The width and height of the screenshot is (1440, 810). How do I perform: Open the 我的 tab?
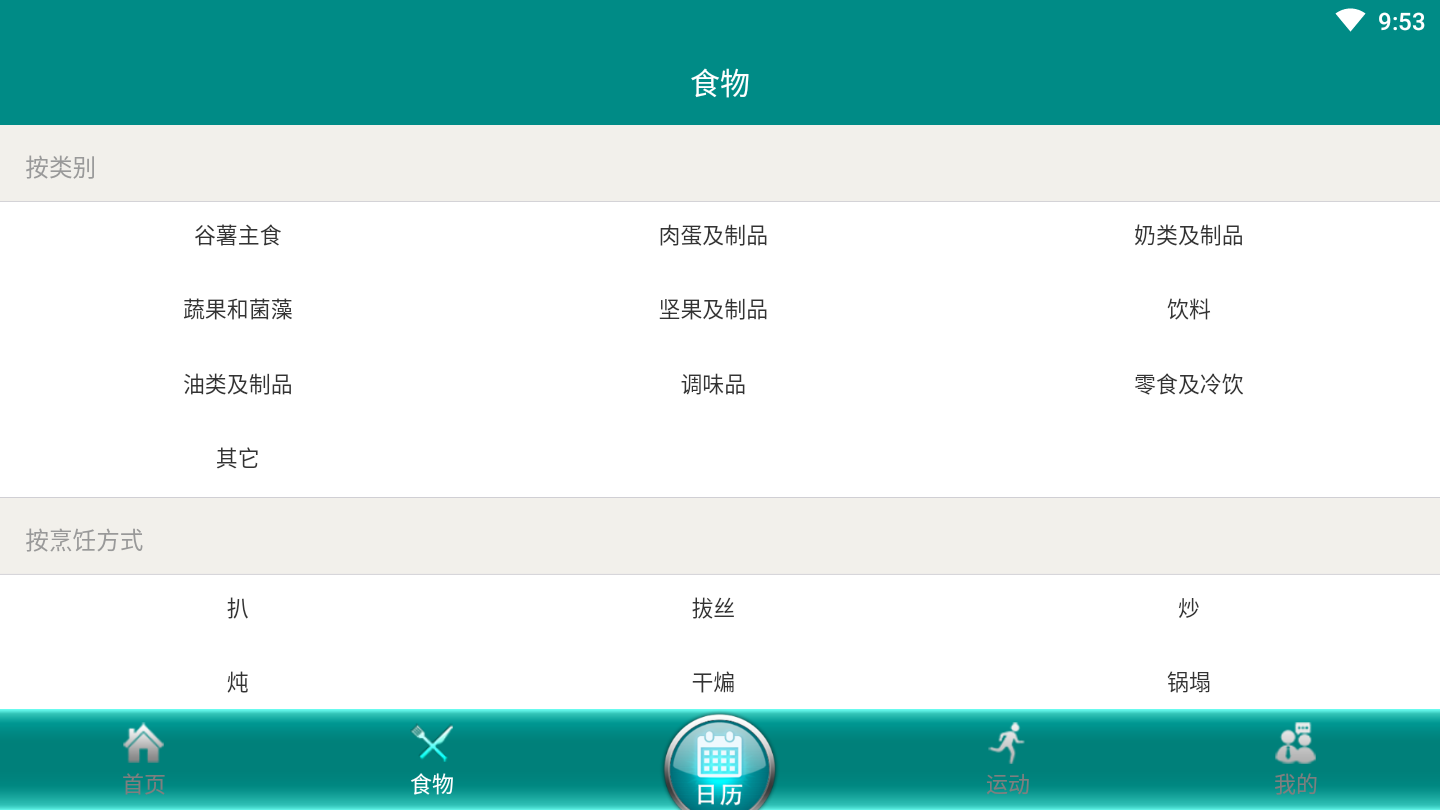(x=1295, y=760)
